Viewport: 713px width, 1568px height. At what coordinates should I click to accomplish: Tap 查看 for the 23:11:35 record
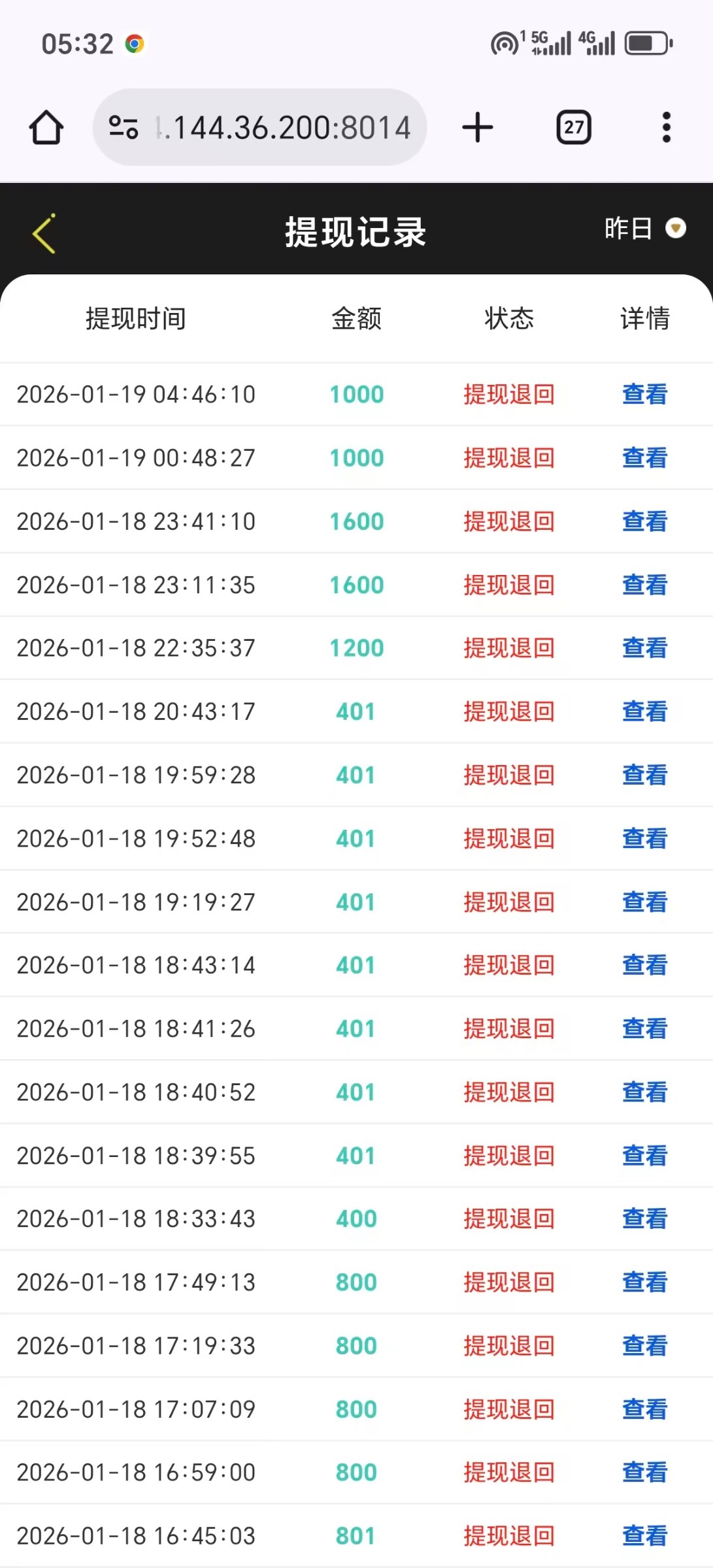[x=644, y=585]
